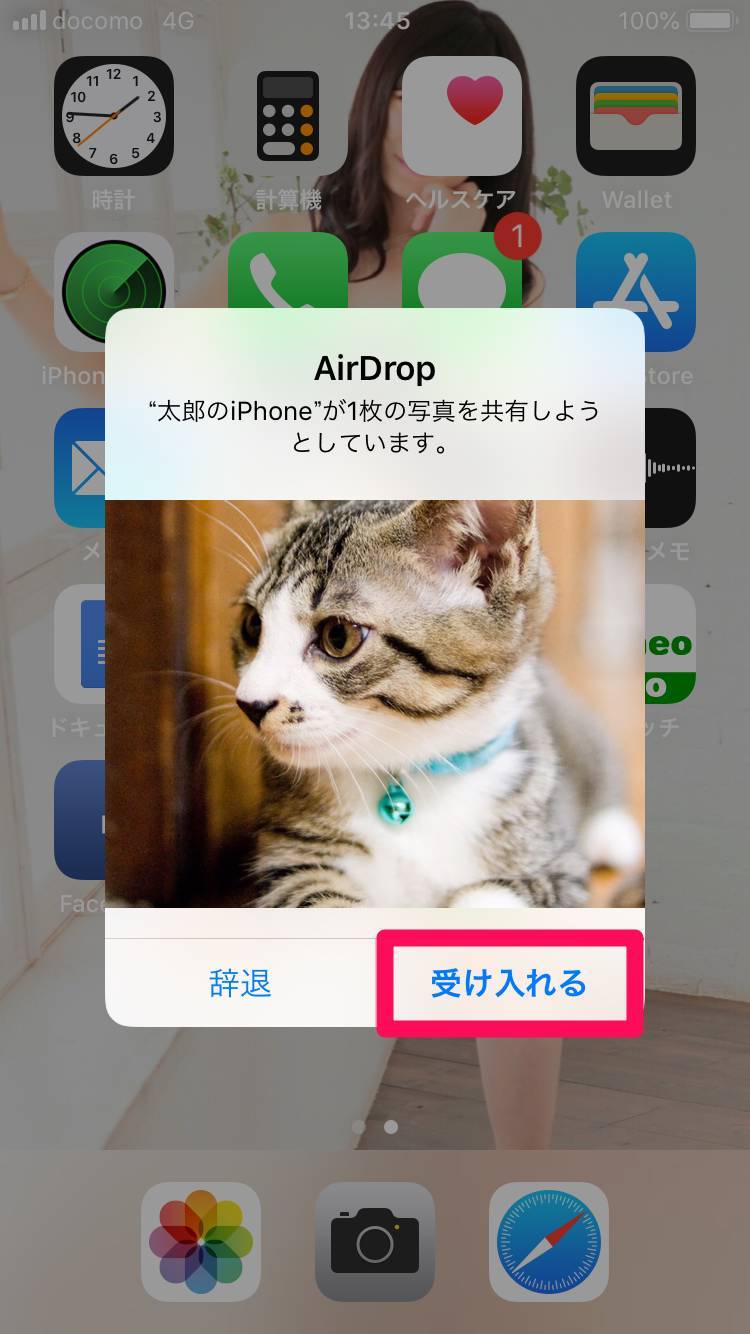Tap 受け入れる to accept the AirDrop photo
This screenshot has width=750, height=1334.
click(x=509, y=983)
